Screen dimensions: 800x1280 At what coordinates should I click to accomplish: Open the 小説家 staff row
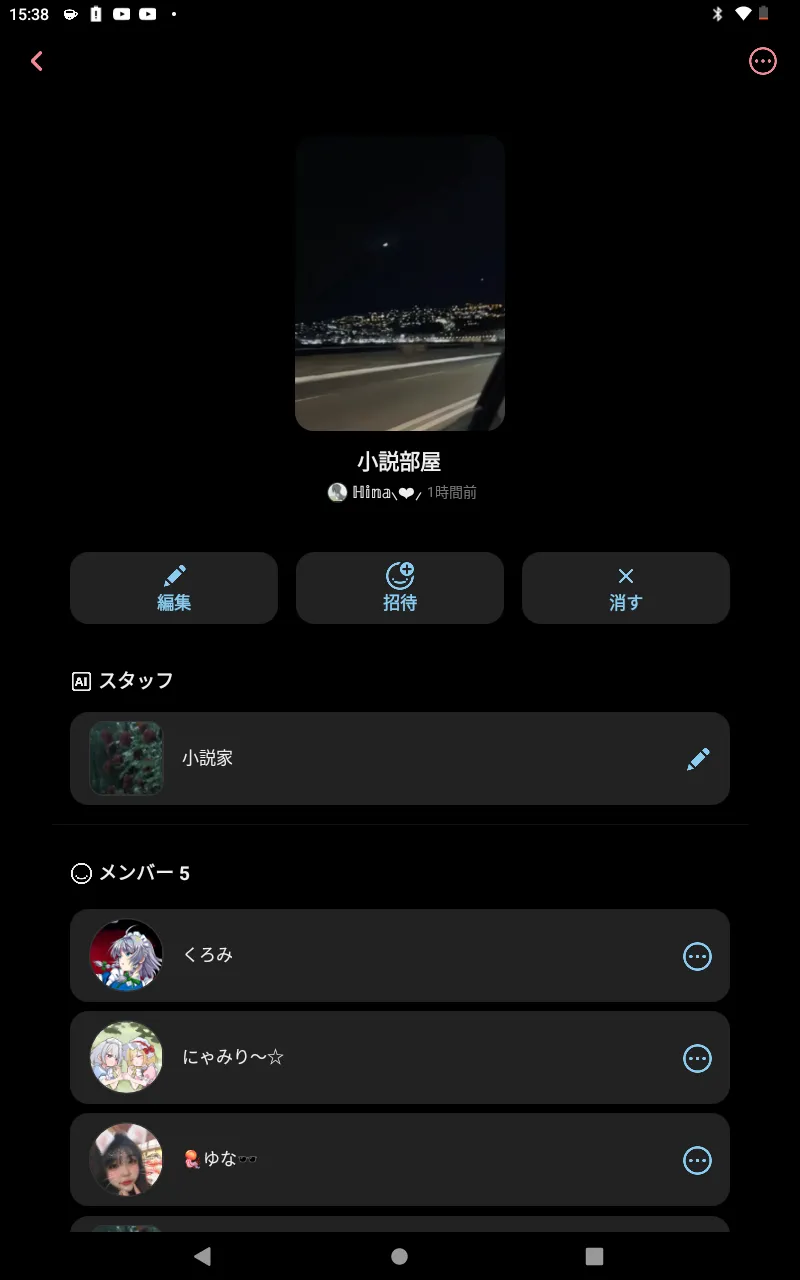[x=400, y=758]
